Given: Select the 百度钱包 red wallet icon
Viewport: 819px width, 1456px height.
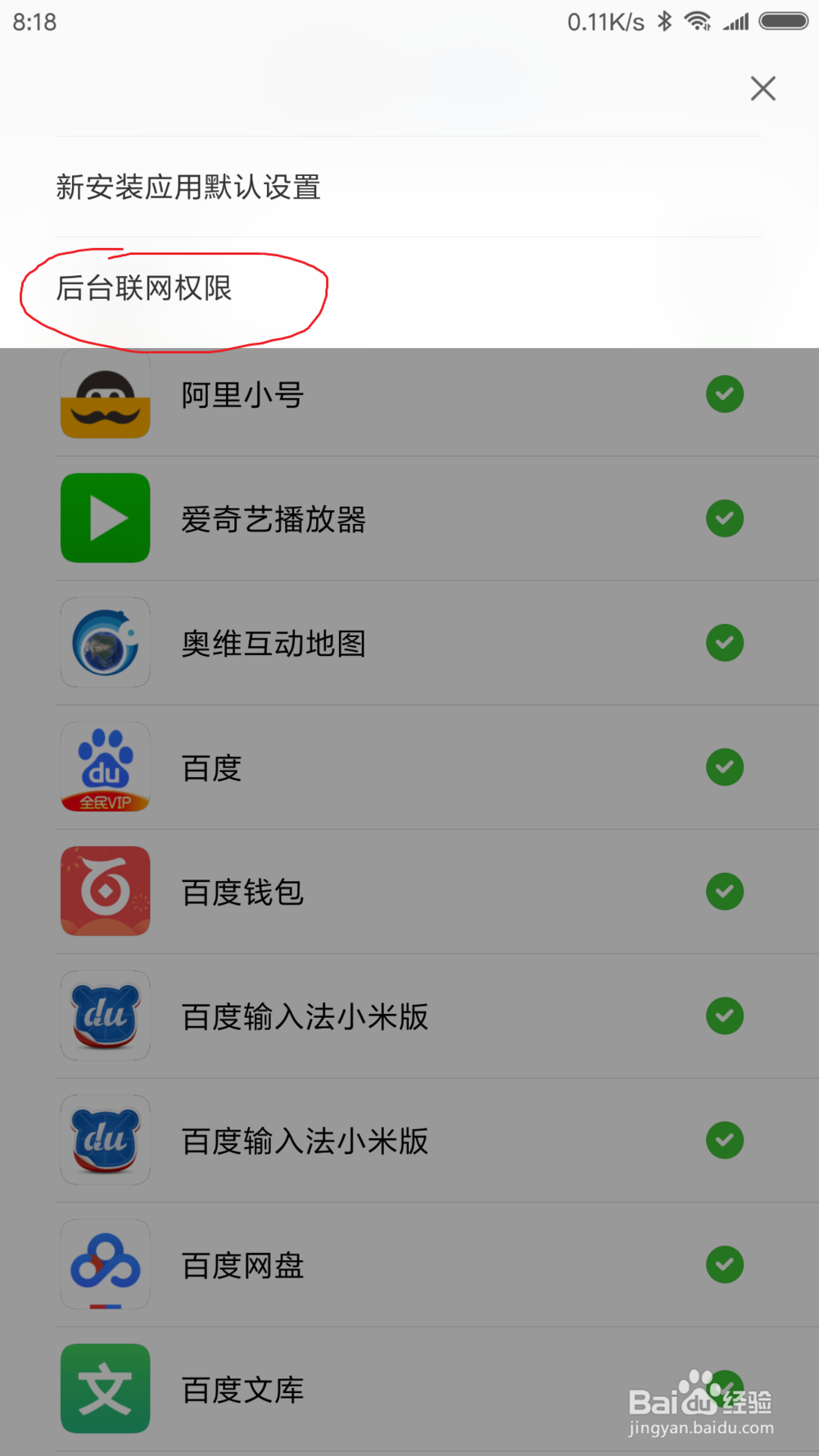Looking at the screenshot, I should pyautogui.click(x=105, y=892).
